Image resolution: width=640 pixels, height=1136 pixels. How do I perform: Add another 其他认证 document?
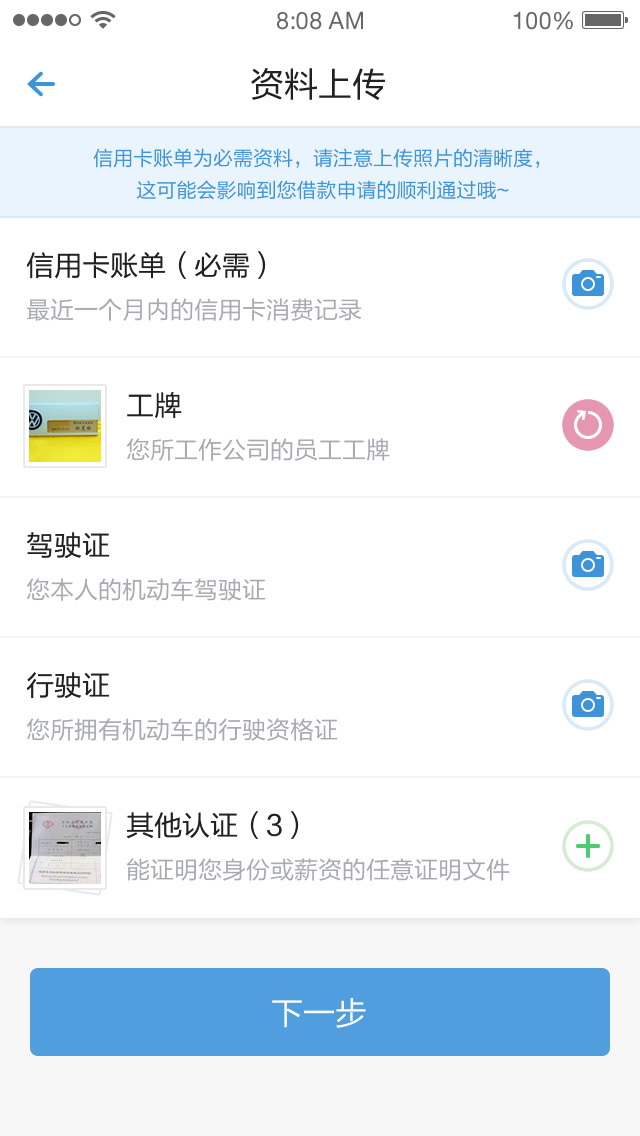click(x=587, y=846)
